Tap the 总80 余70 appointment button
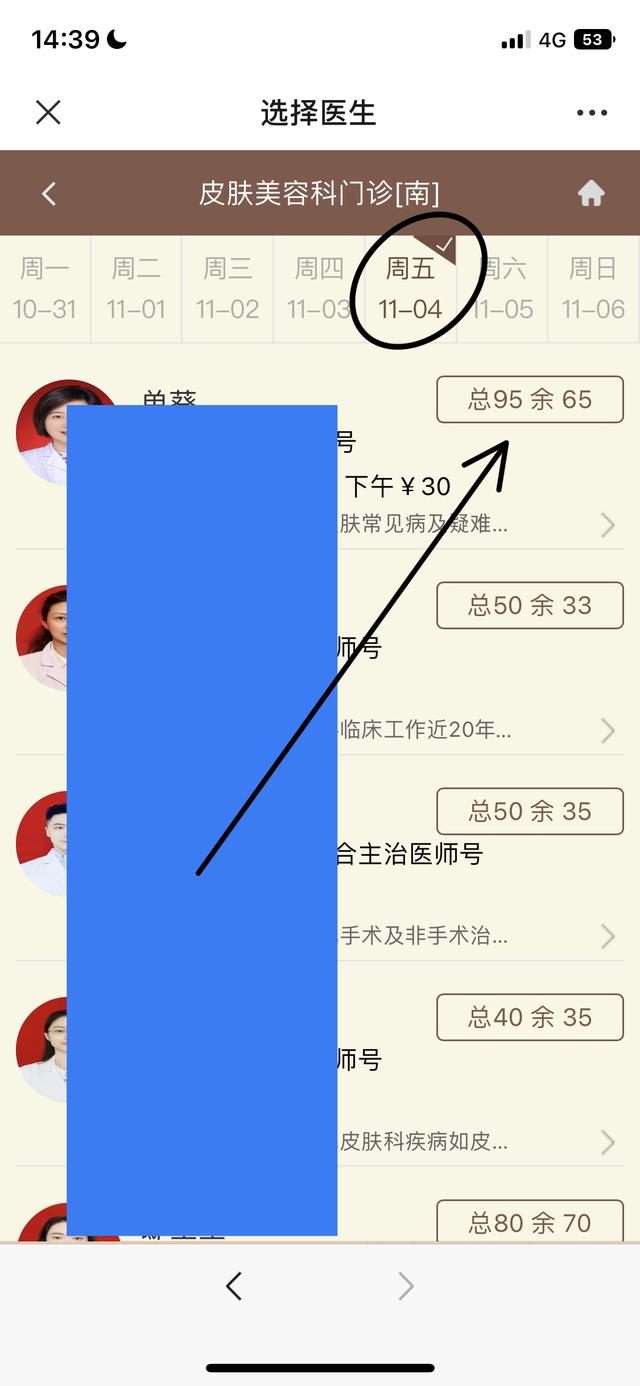Screen dimensions: 640x1386 [530, 1222]
